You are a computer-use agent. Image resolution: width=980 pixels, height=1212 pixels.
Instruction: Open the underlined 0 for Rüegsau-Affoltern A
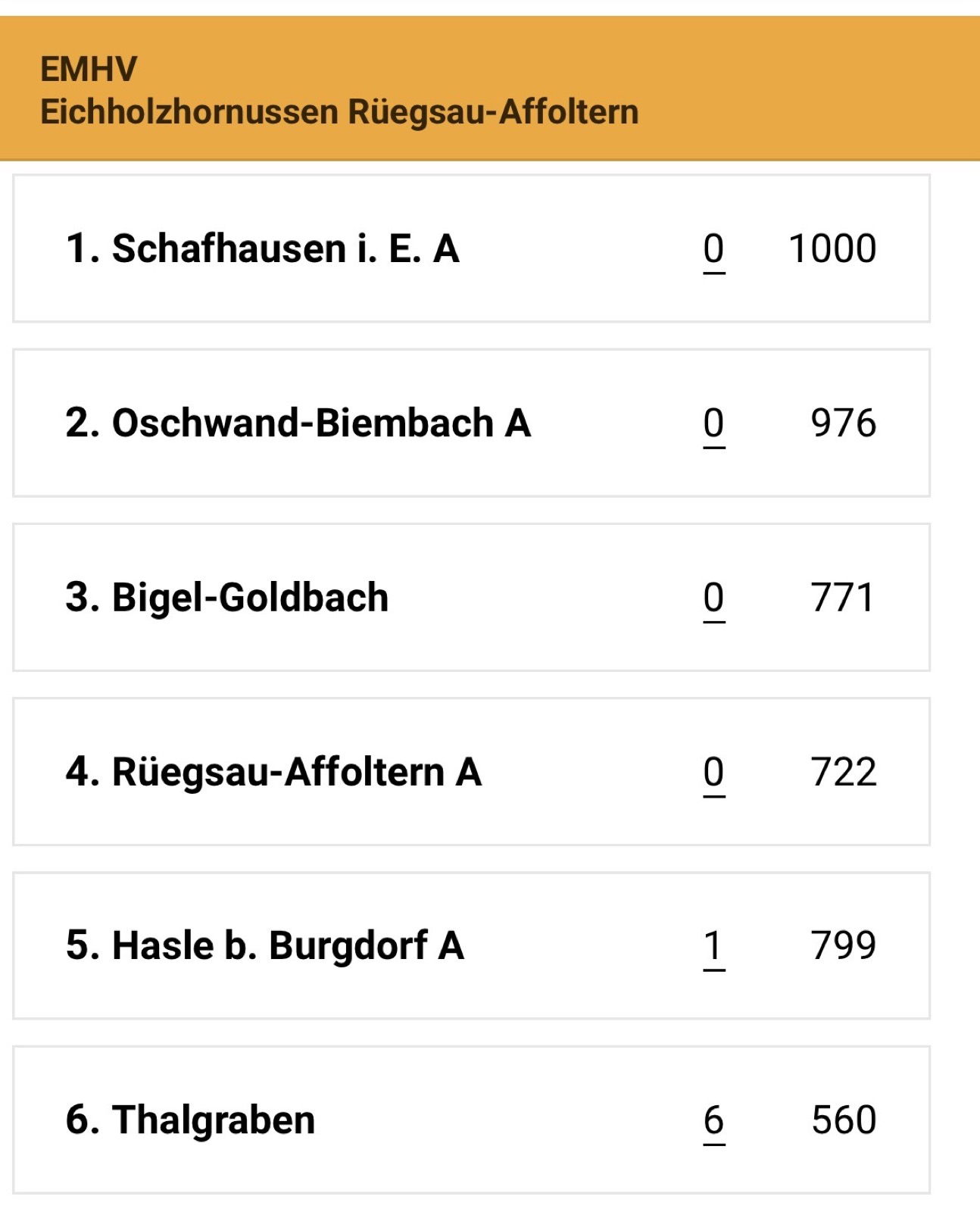coord(713,772)
